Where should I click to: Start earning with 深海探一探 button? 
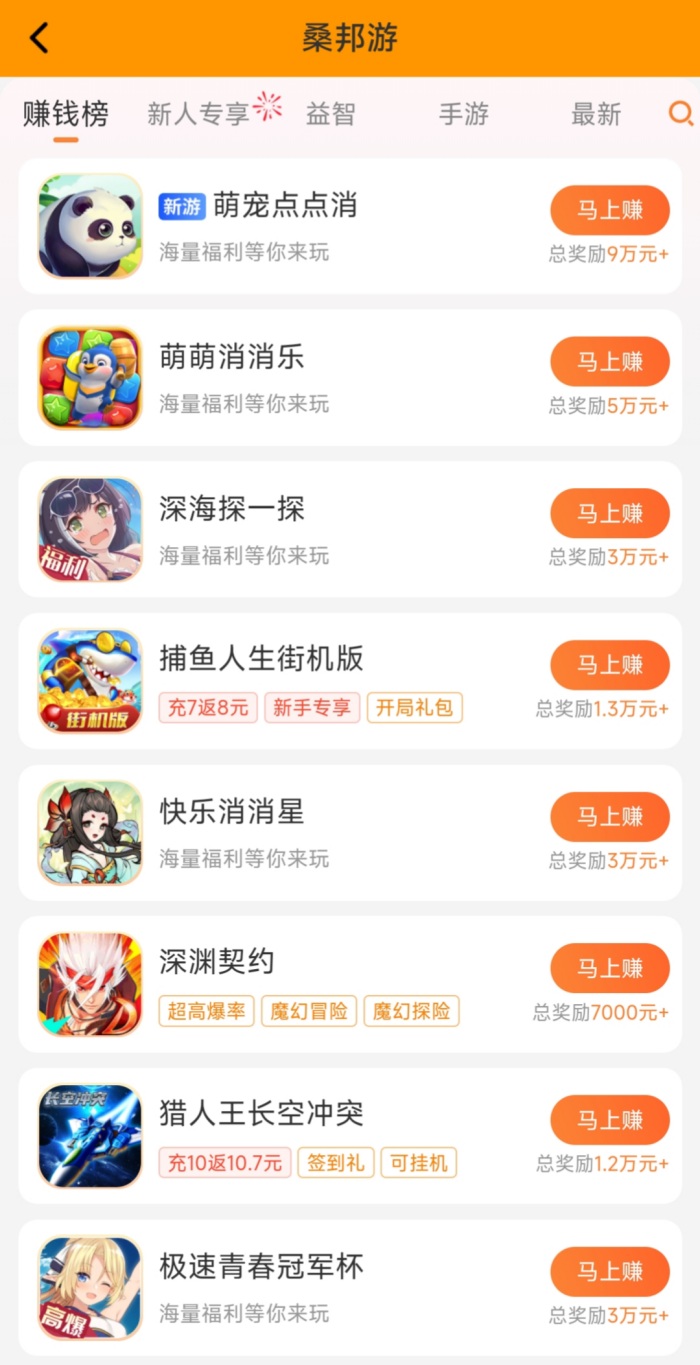[x=609, y=514]
